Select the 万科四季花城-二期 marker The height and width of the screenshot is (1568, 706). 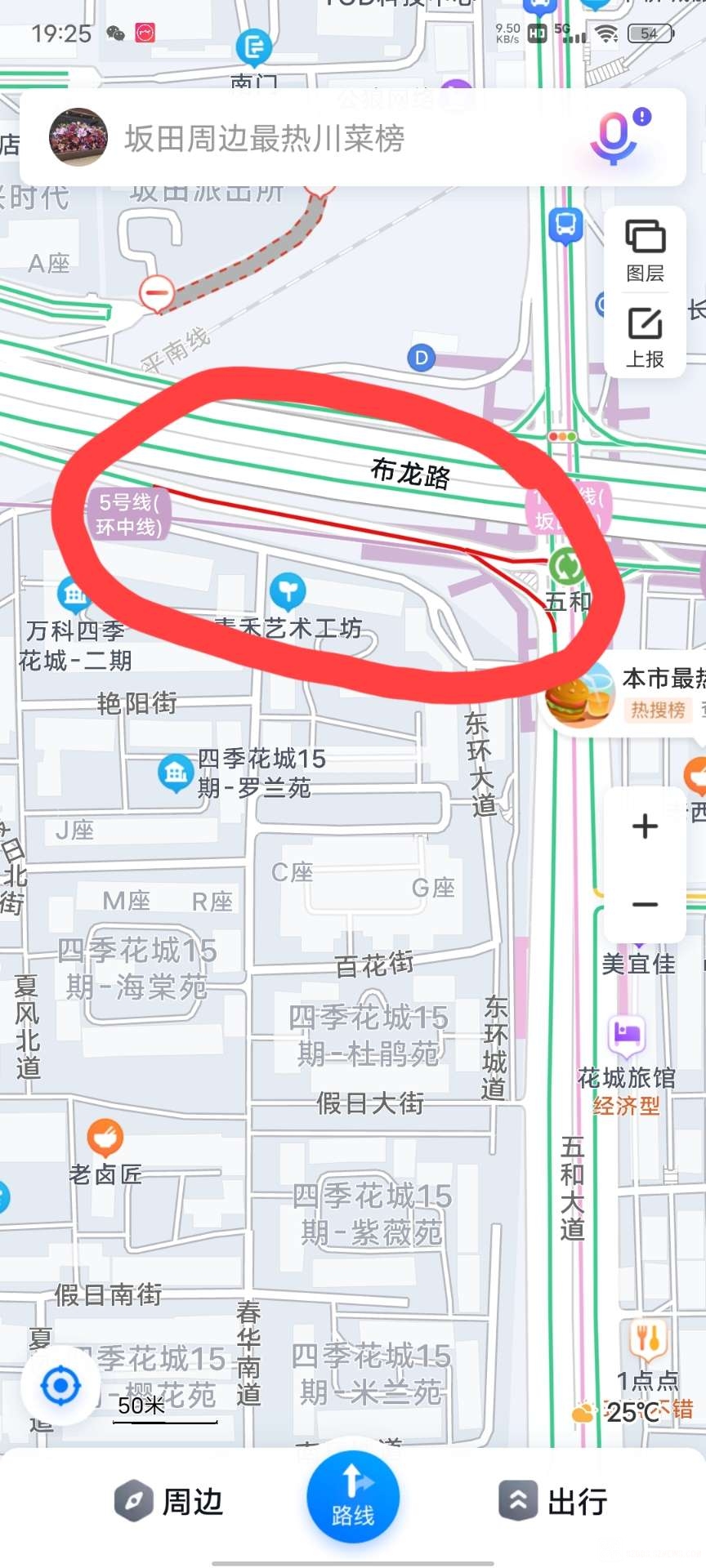pyautogui.click(x=73, y=595)
